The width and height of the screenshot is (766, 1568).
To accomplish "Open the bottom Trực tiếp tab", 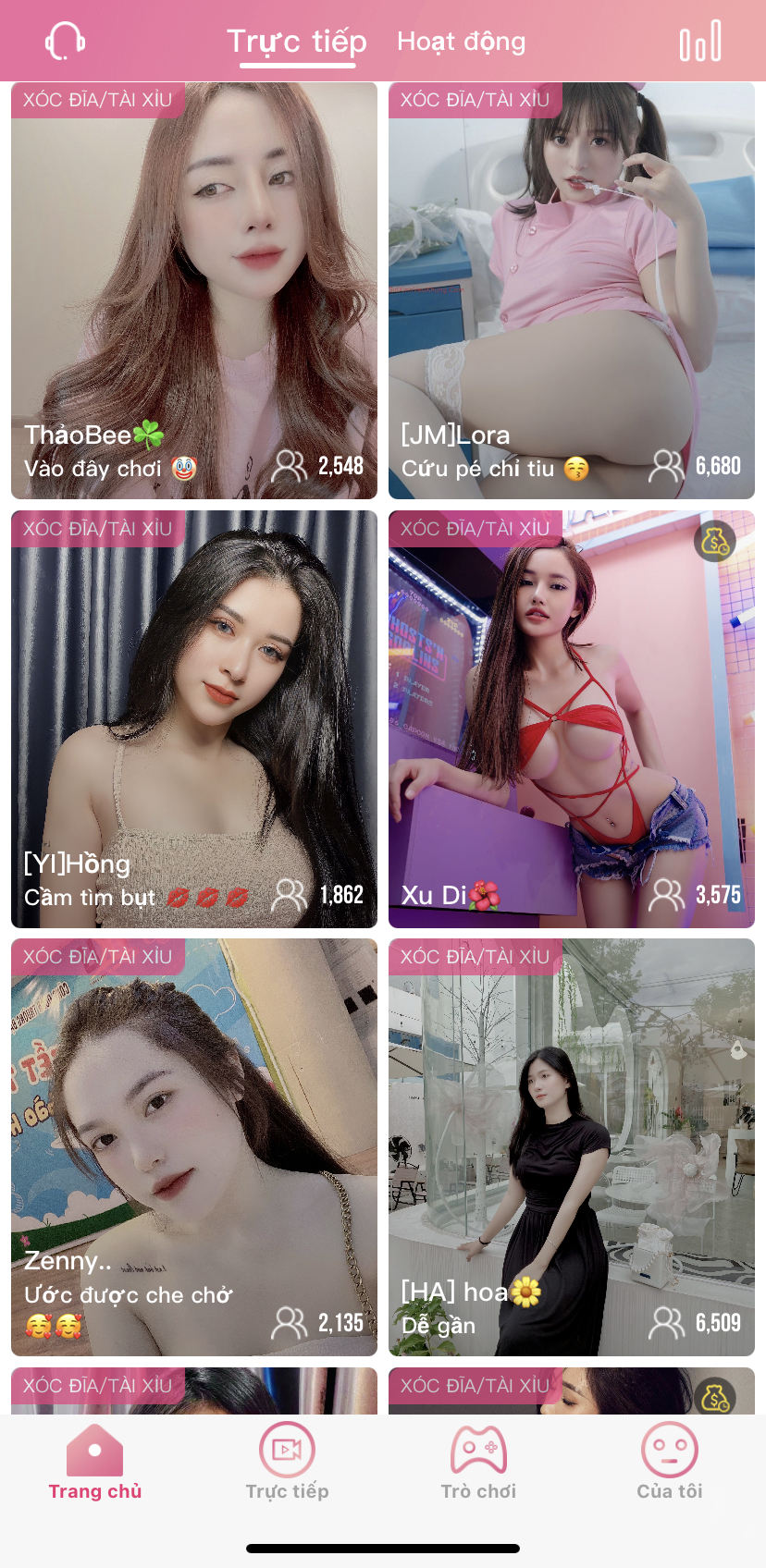I will click(x=287, y=1463).
